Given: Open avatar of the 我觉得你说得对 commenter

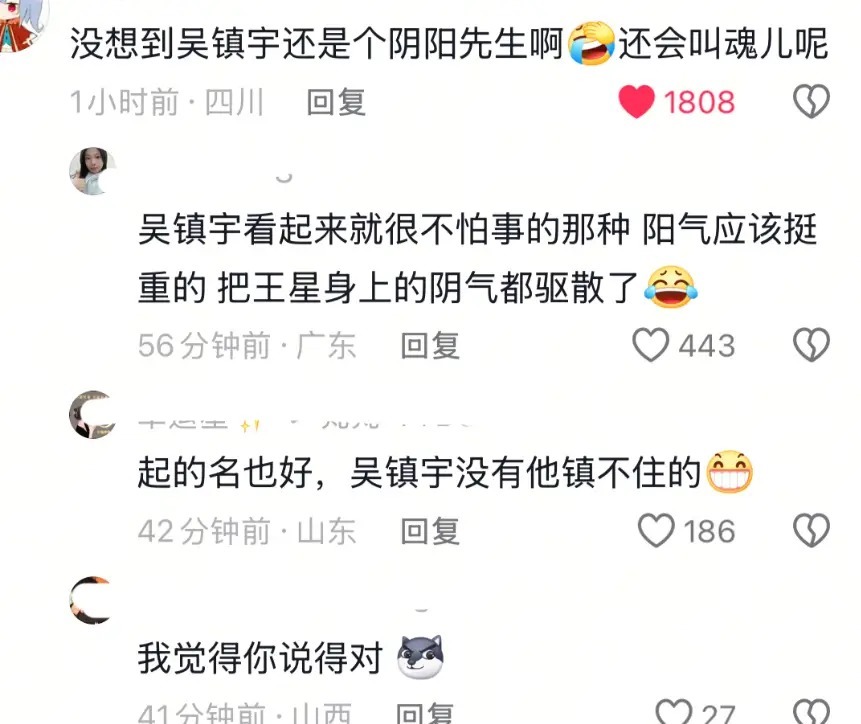Looking at the screenshot, I should point(93,600).
